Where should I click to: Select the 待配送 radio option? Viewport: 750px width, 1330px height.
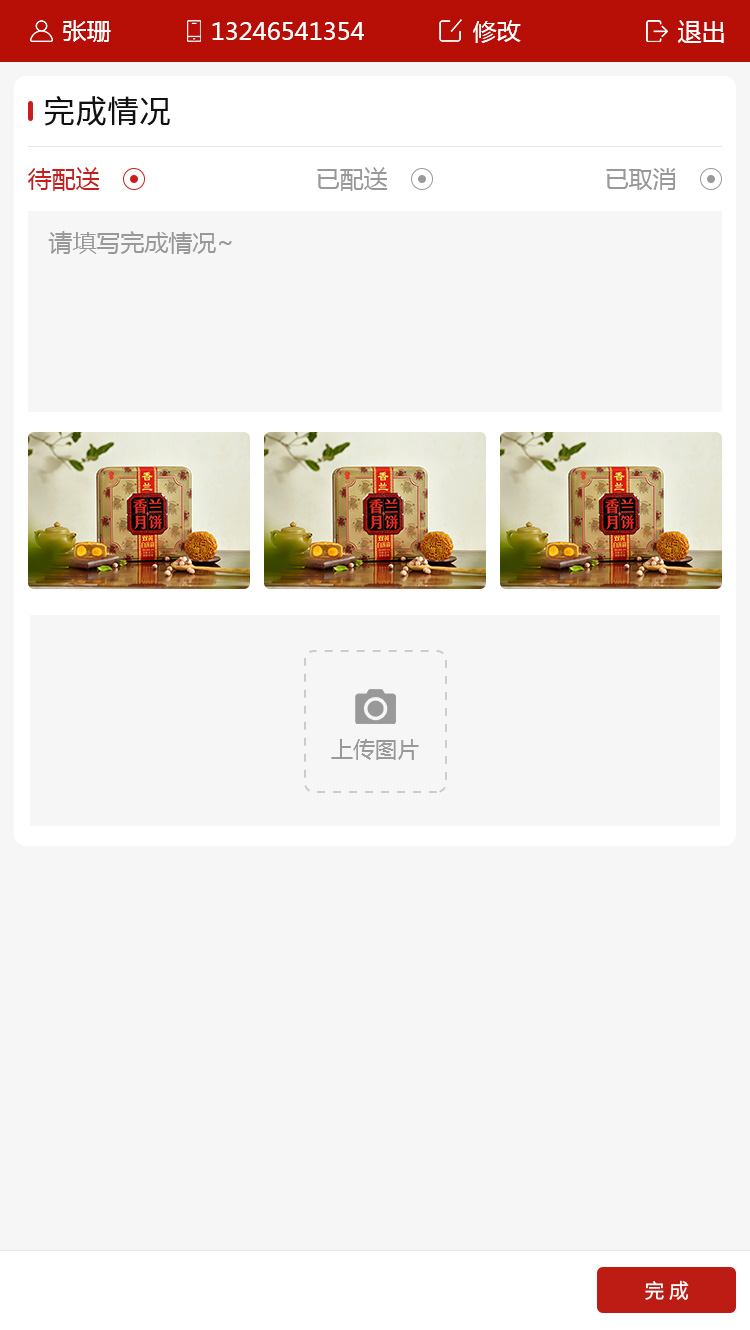134,179
